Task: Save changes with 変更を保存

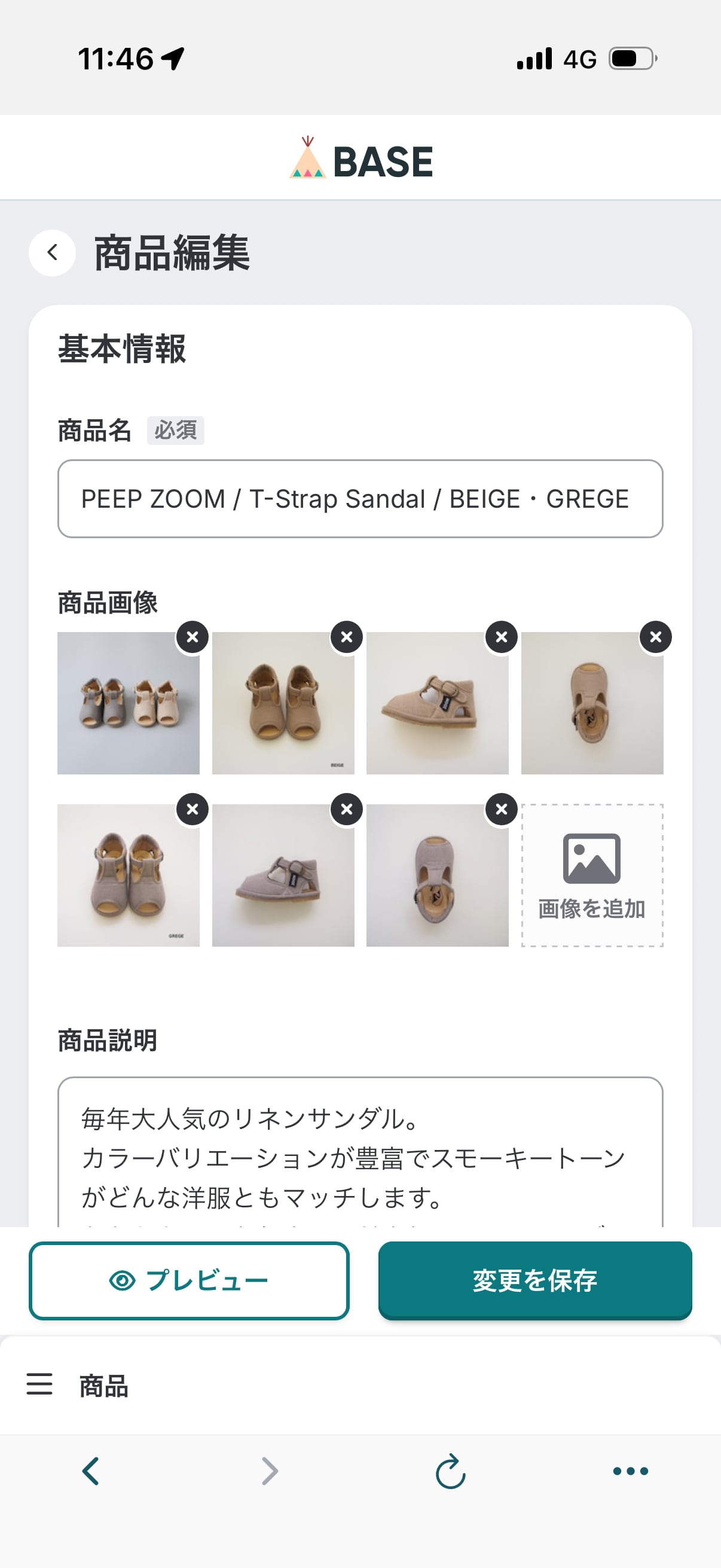Action: (535, 1281)
